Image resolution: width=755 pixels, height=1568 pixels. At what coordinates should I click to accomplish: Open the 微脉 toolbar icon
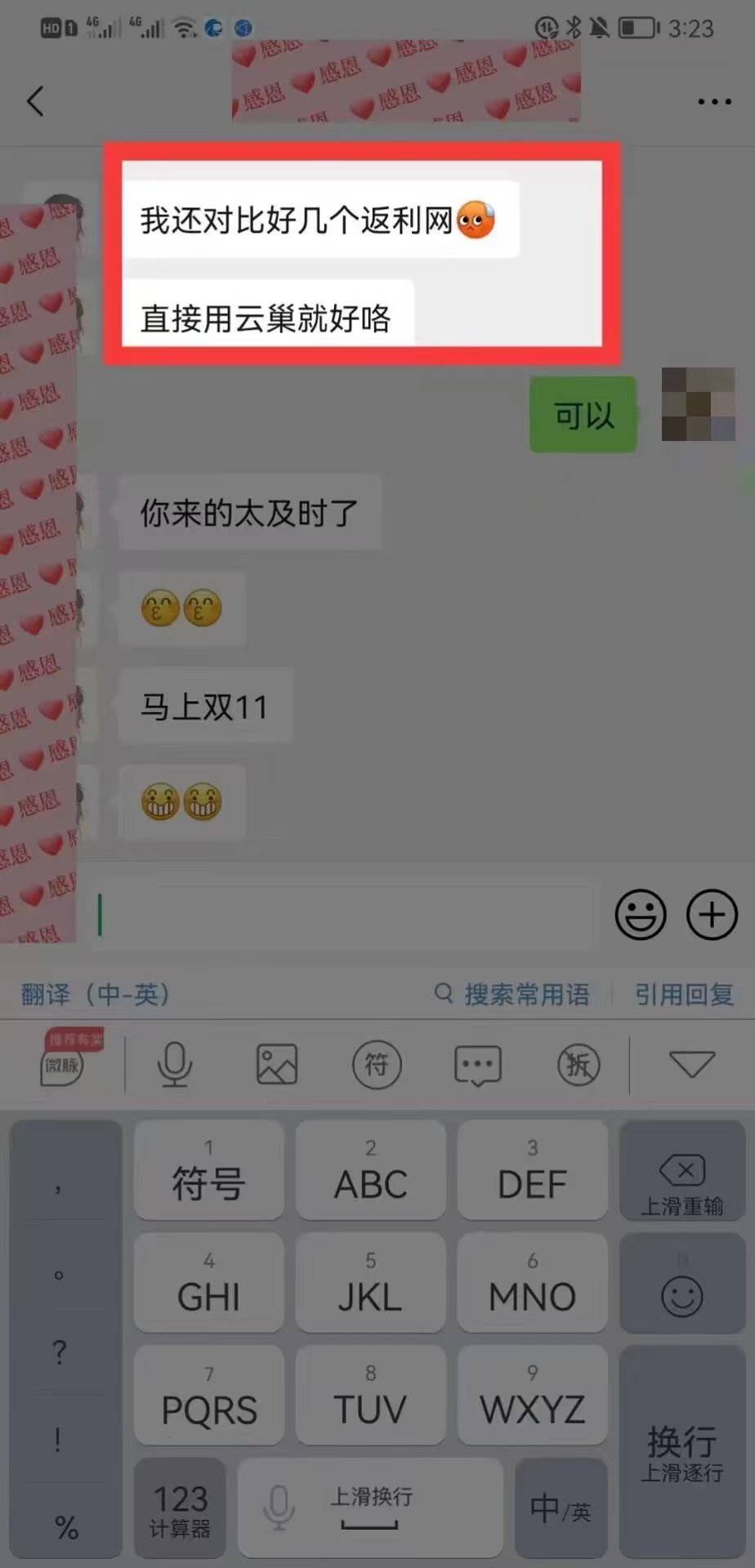63,1064
